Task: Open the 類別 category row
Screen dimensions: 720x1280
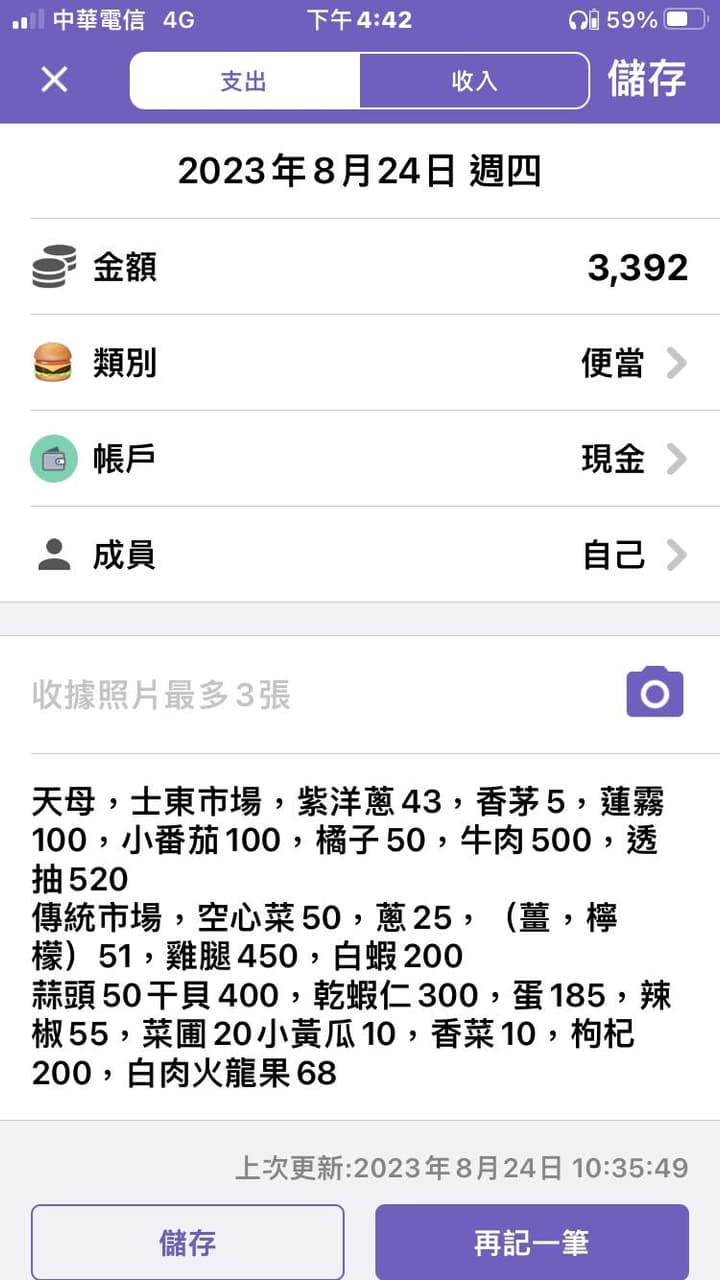Action: [360, 363]
